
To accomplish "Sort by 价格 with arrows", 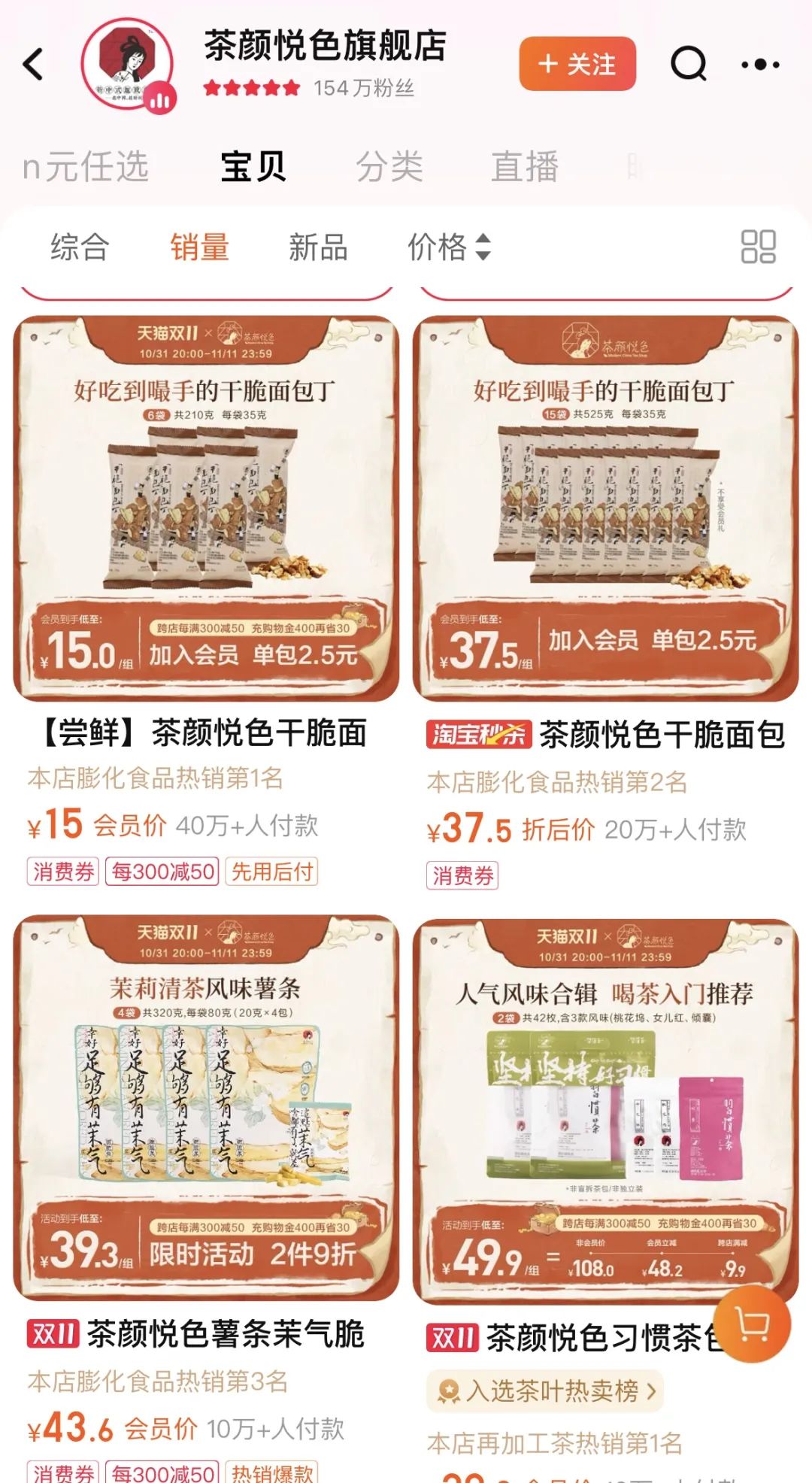I will point(450,247).
